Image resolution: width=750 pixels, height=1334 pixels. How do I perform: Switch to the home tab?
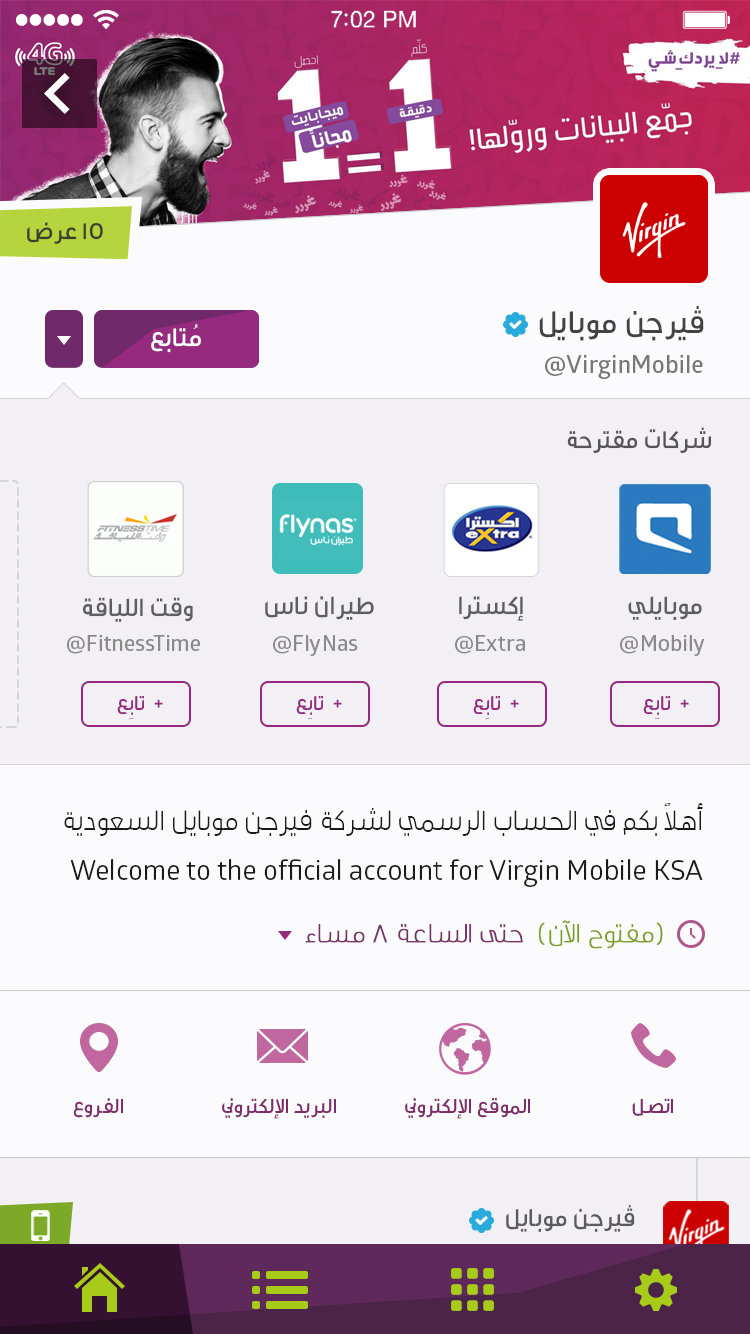(x=99, y=1289)
